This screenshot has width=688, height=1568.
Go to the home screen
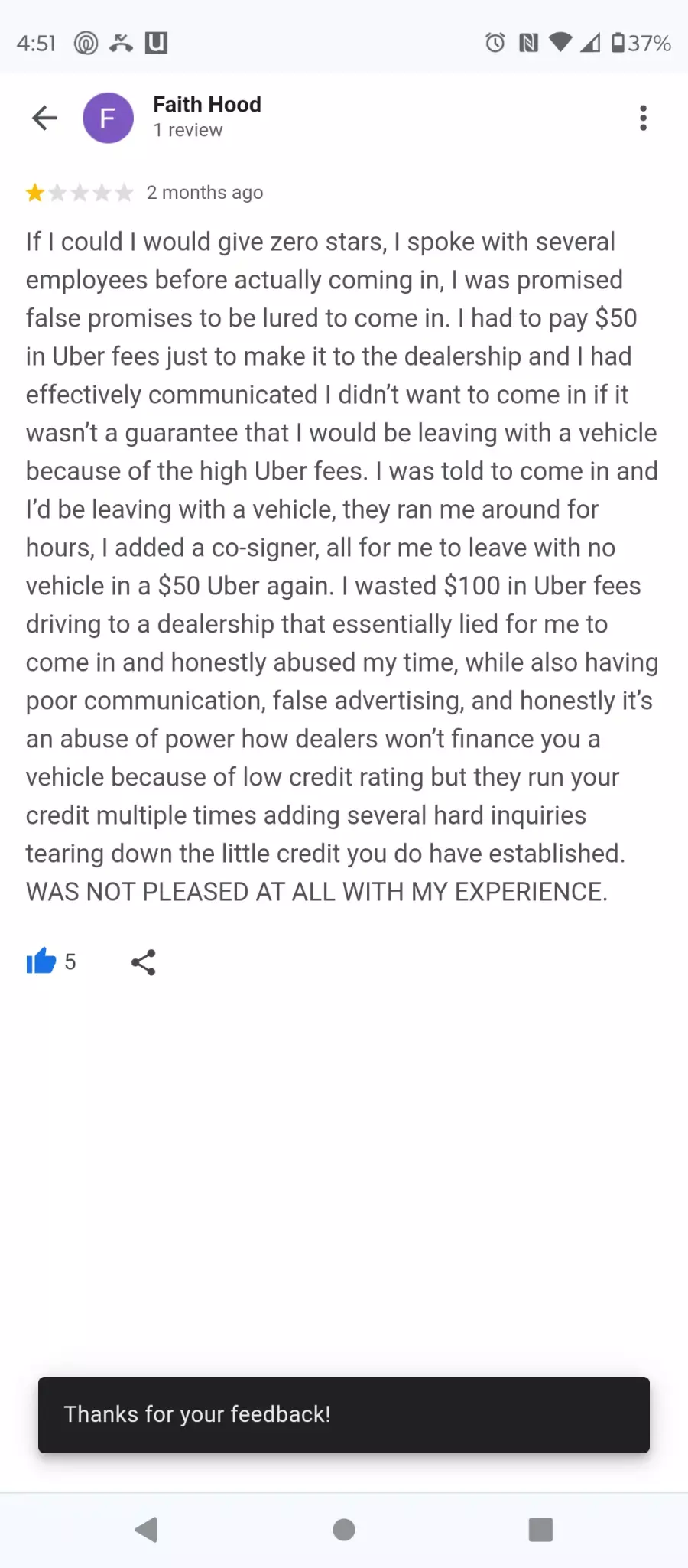[344, 1530]
